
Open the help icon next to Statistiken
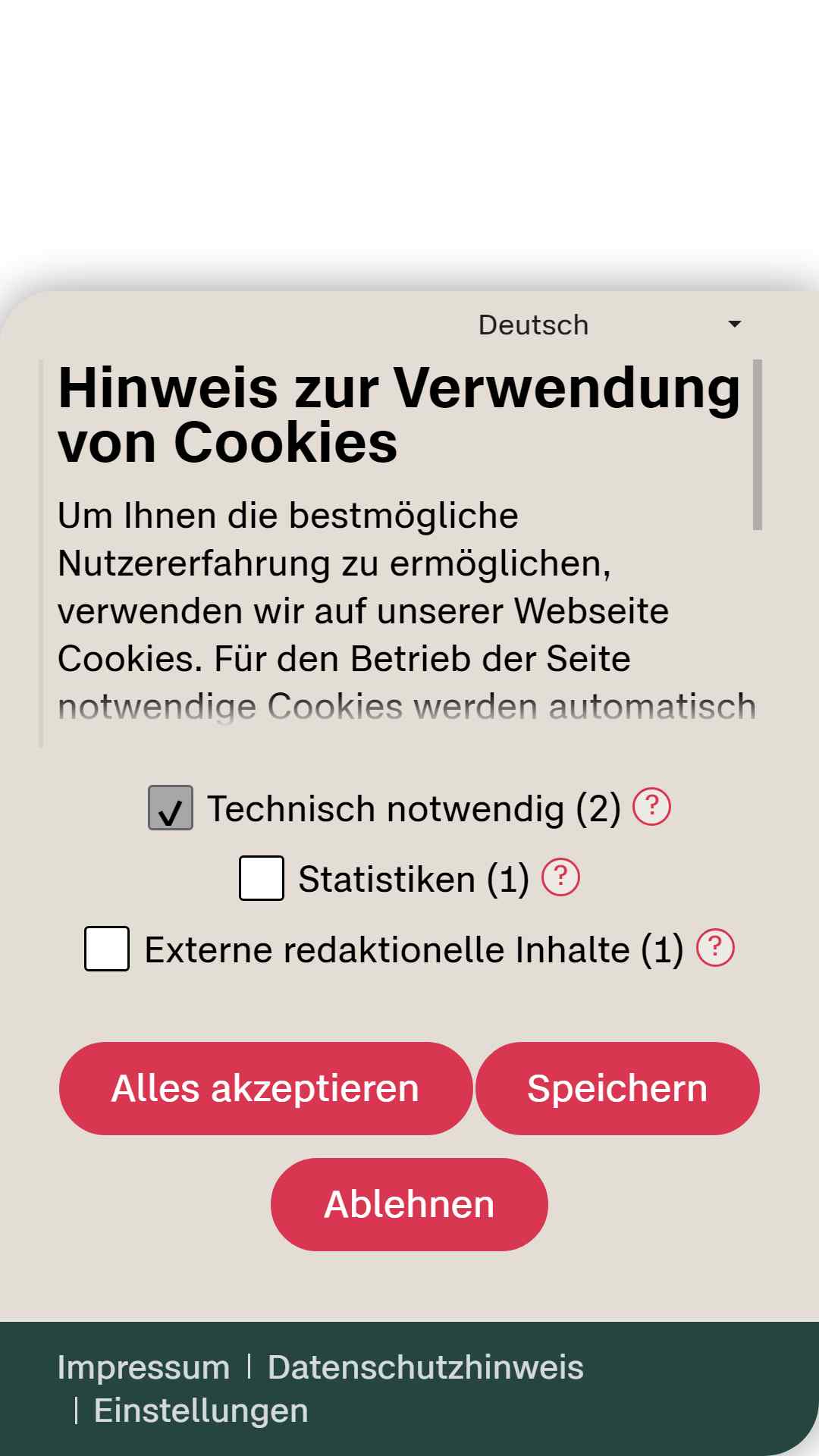[x=560, y=877]
